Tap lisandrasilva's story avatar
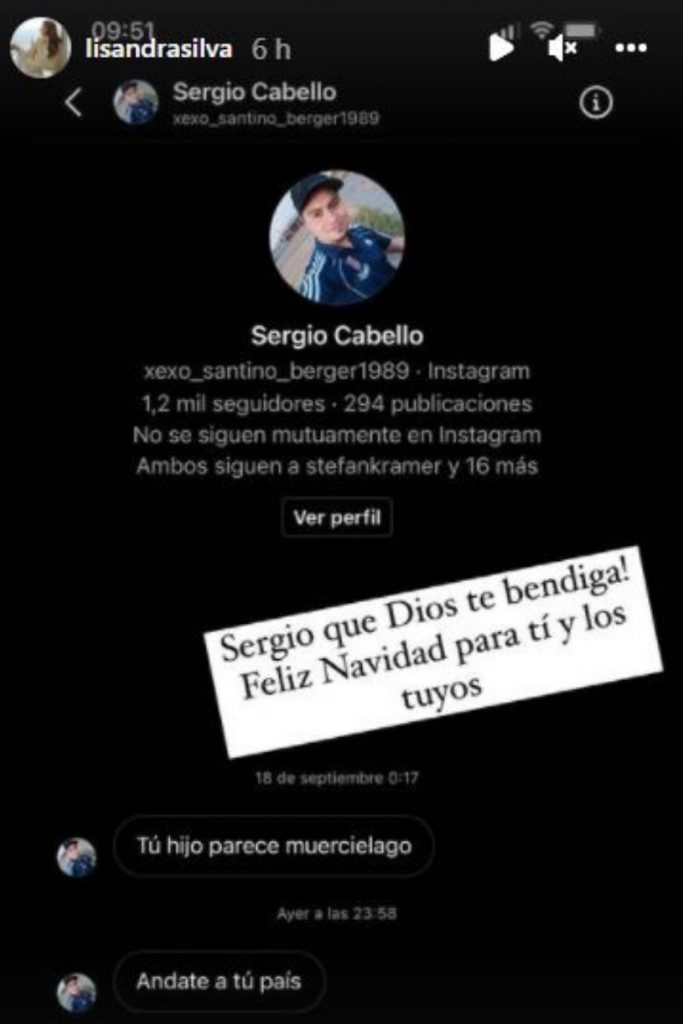 (41, 47)
